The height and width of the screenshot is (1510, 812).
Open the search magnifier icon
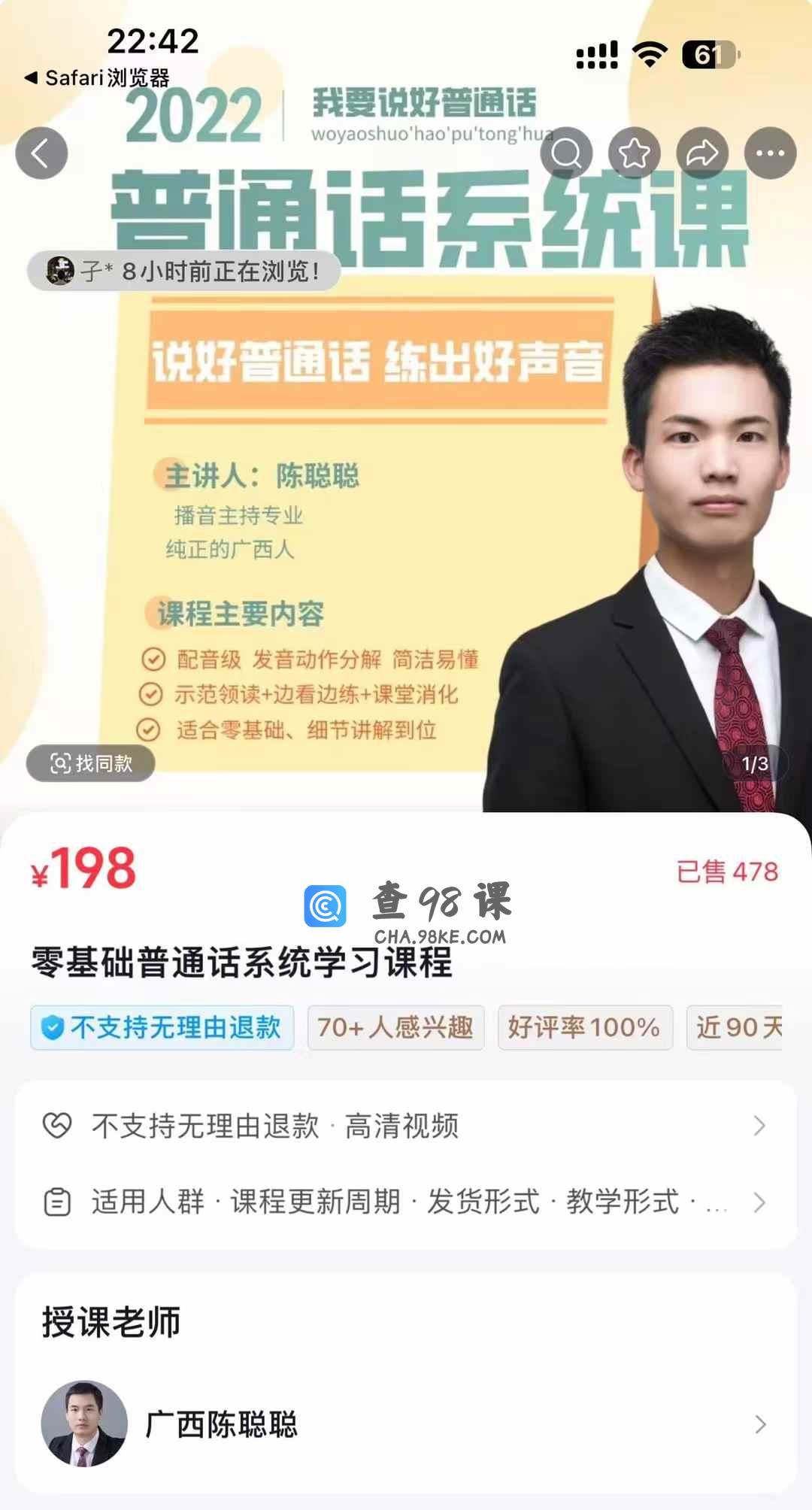tap(566, 153)
